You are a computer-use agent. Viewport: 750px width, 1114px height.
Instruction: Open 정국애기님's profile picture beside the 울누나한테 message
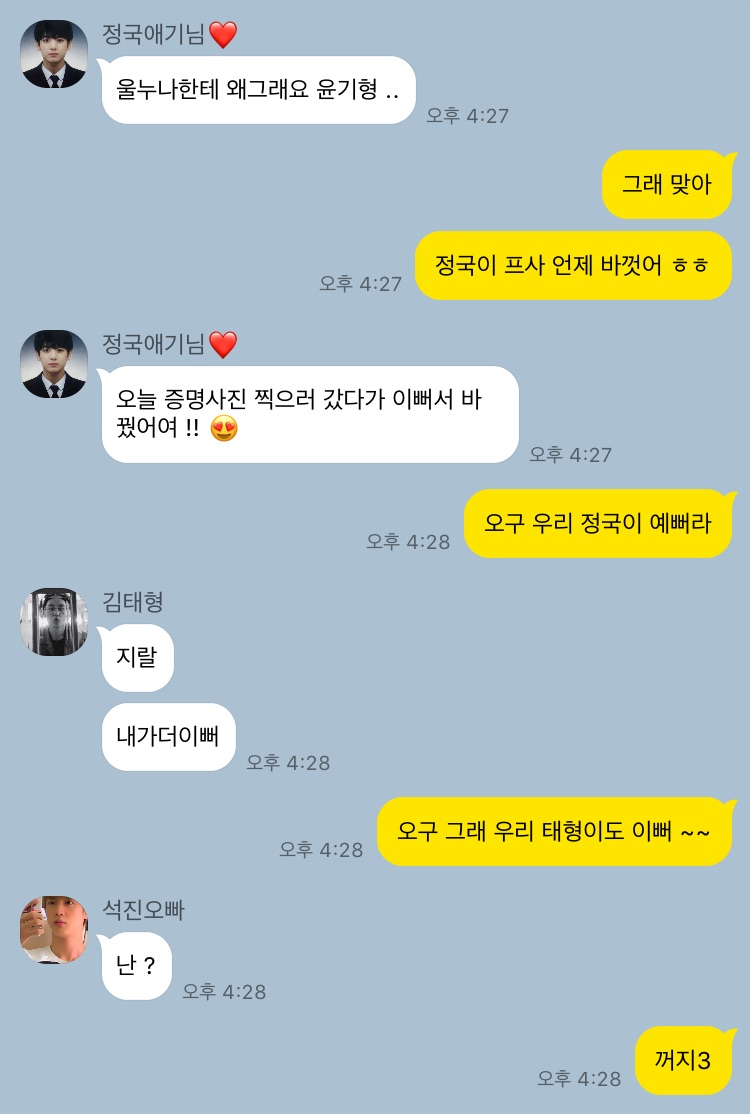pos(54,54)
